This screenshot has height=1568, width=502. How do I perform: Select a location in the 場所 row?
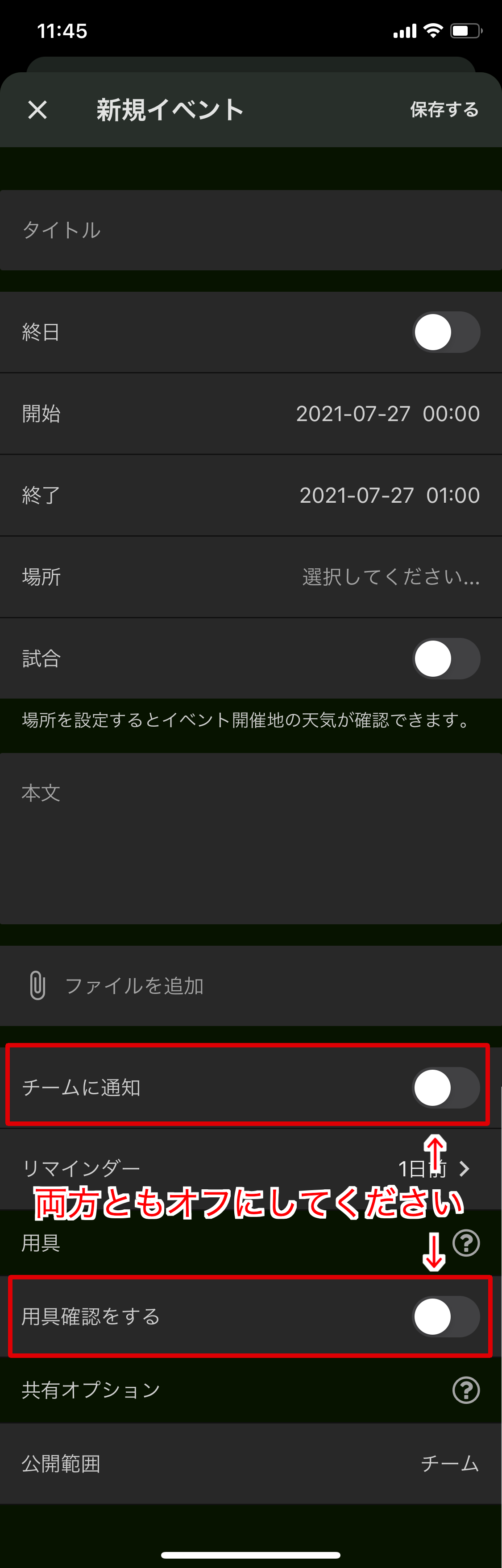point(390,577)
